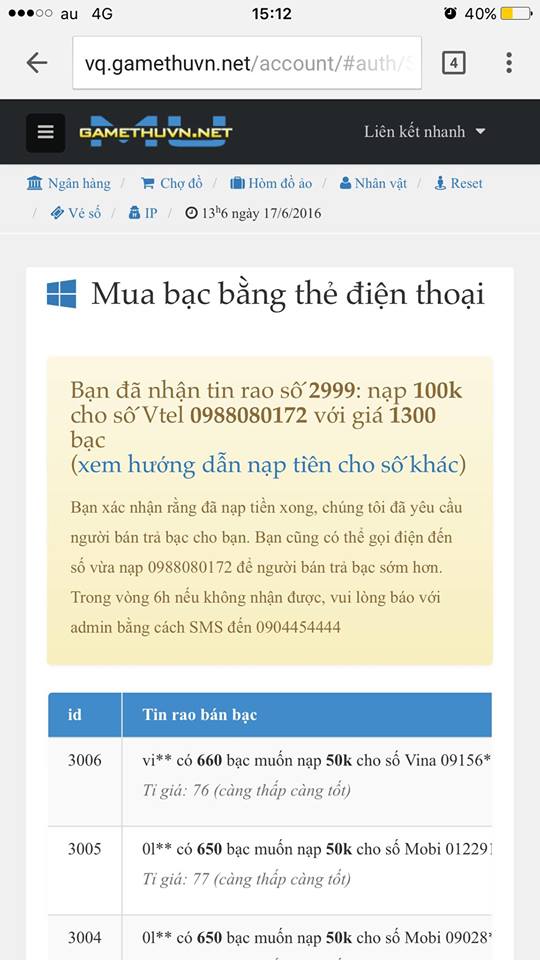Open the Vé số link

click(x=76, y=213)
